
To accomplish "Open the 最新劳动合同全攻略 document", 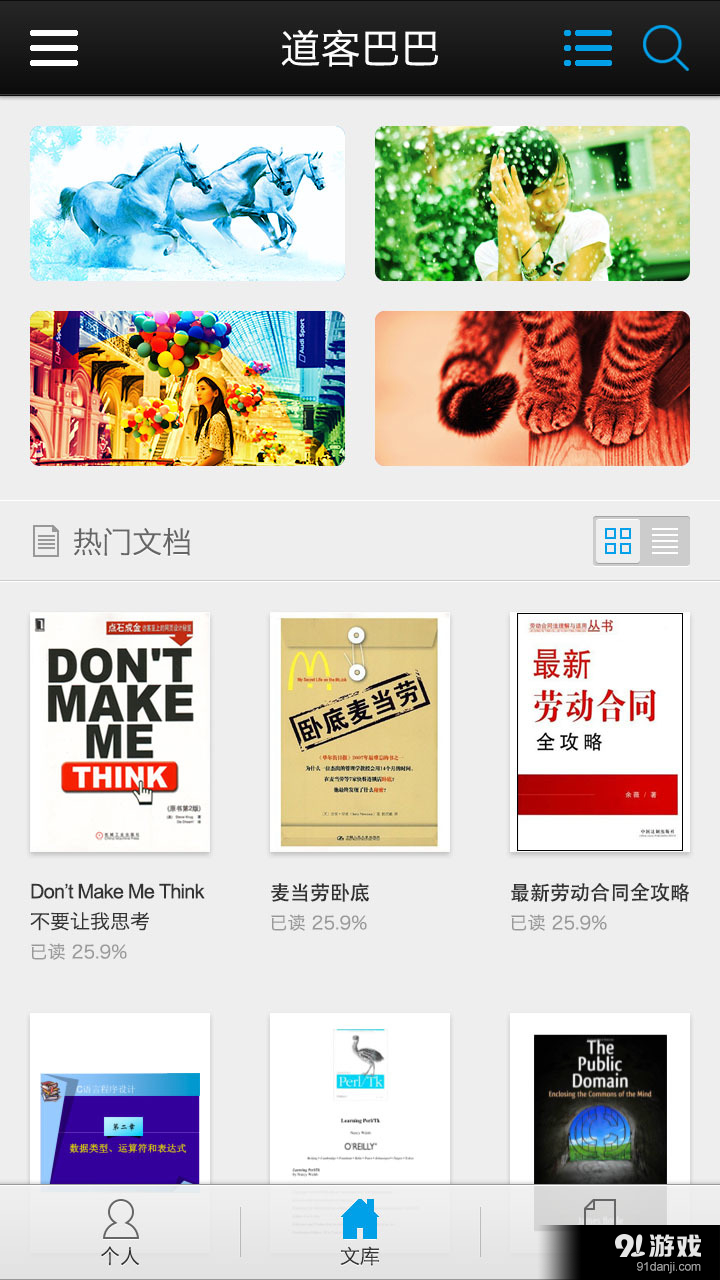I will pos(600,732).
